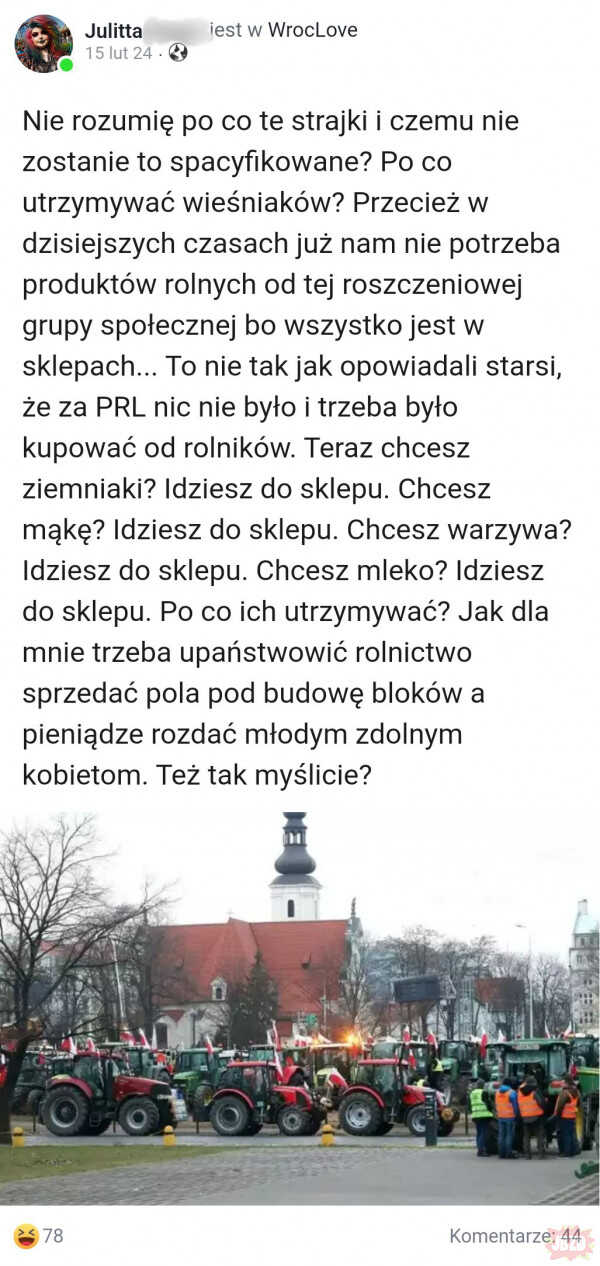This screenshot has width=600, height=1266.
Task: Open the 44 comments
Action: pos(516,1236)
